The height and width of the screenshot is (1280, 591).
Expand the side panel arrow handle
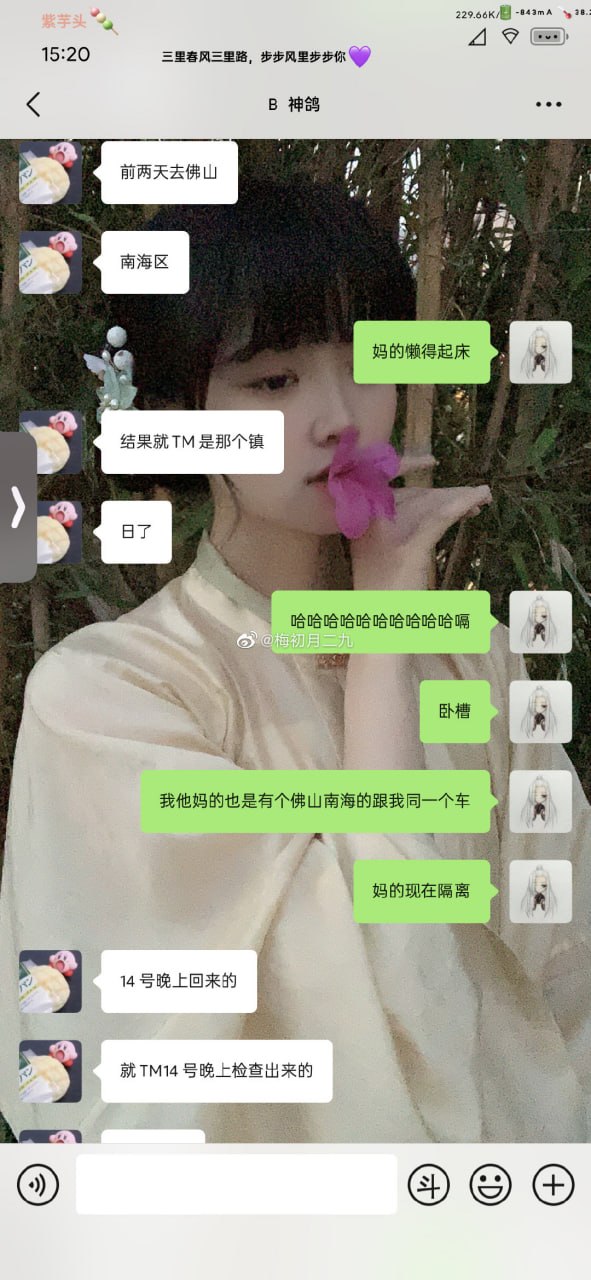click(17, 507)
